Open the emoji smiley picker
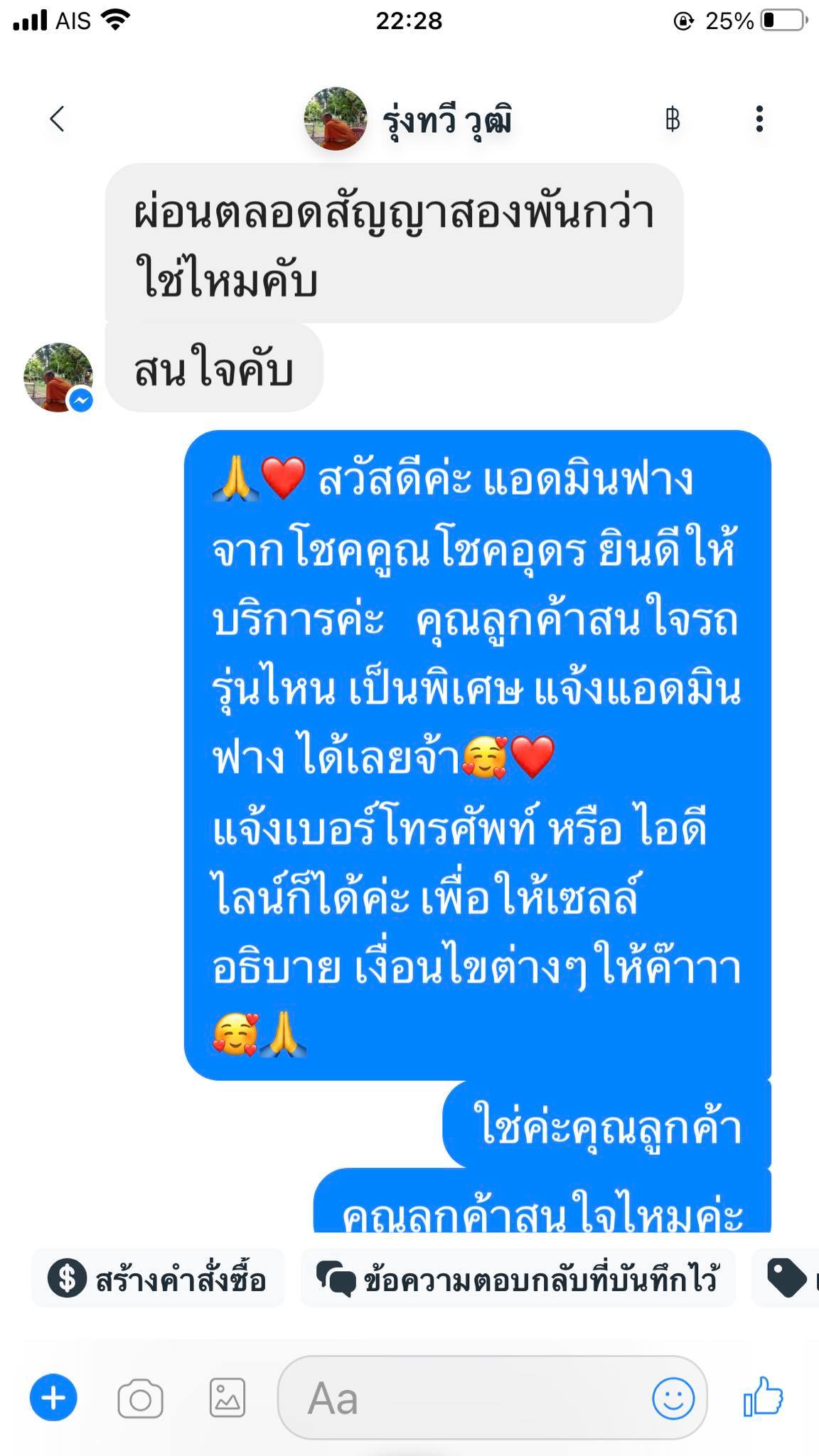The height and width of the screenshot is (1456, 819). point(673,1398)
